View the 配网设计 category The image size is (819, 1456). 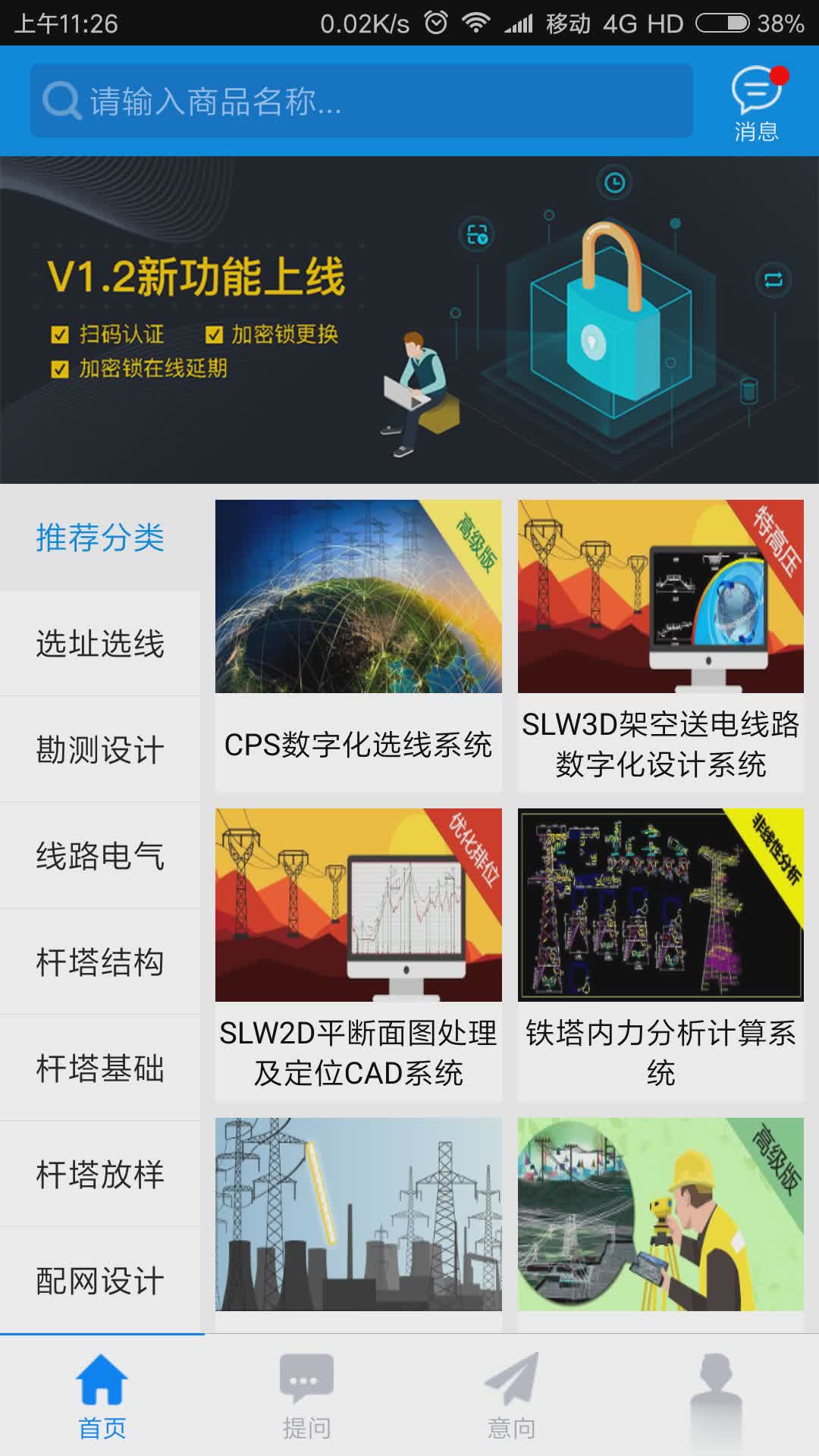pyautogui.click(x=100, y=1281)
